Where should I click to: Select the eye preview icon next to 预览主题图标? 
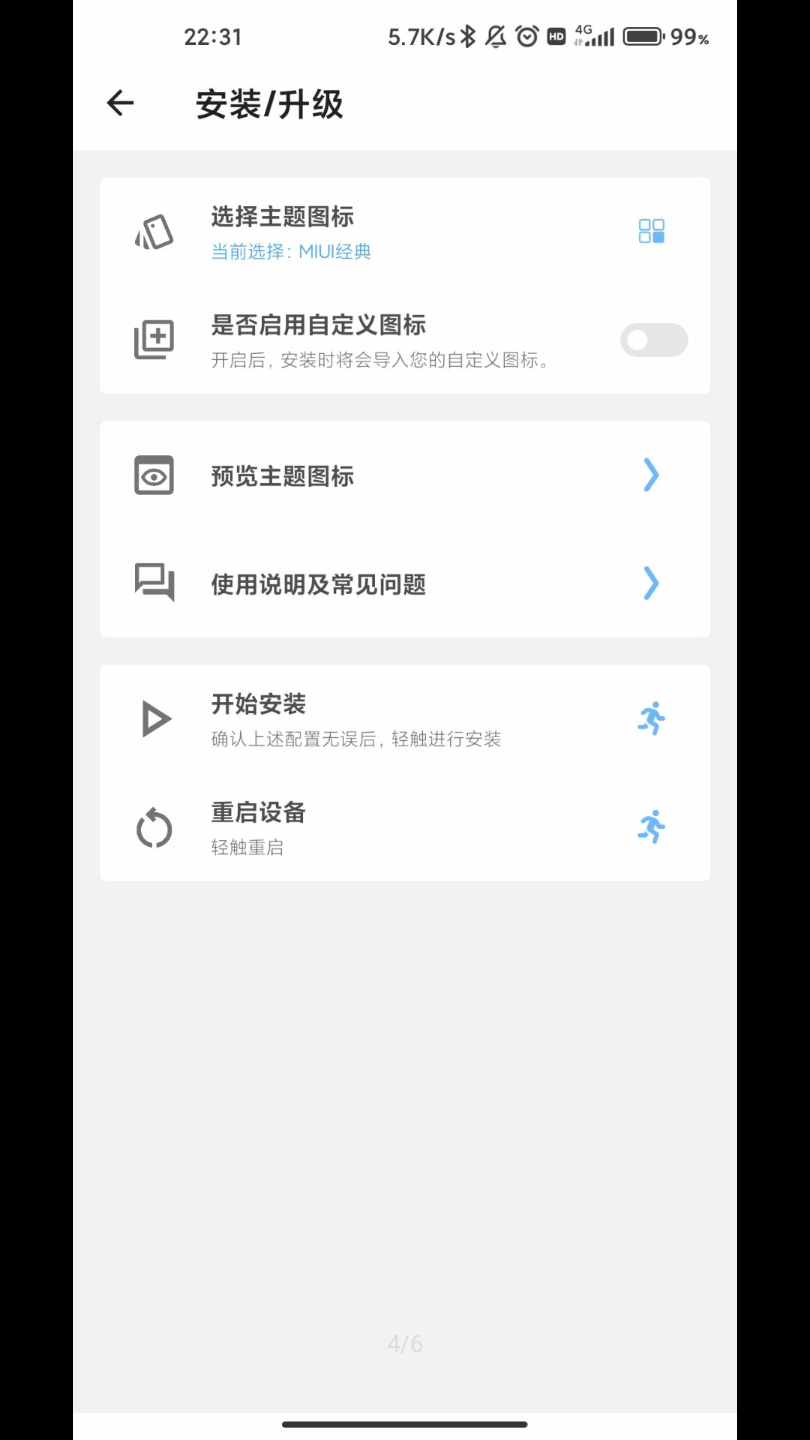[153, 475]
